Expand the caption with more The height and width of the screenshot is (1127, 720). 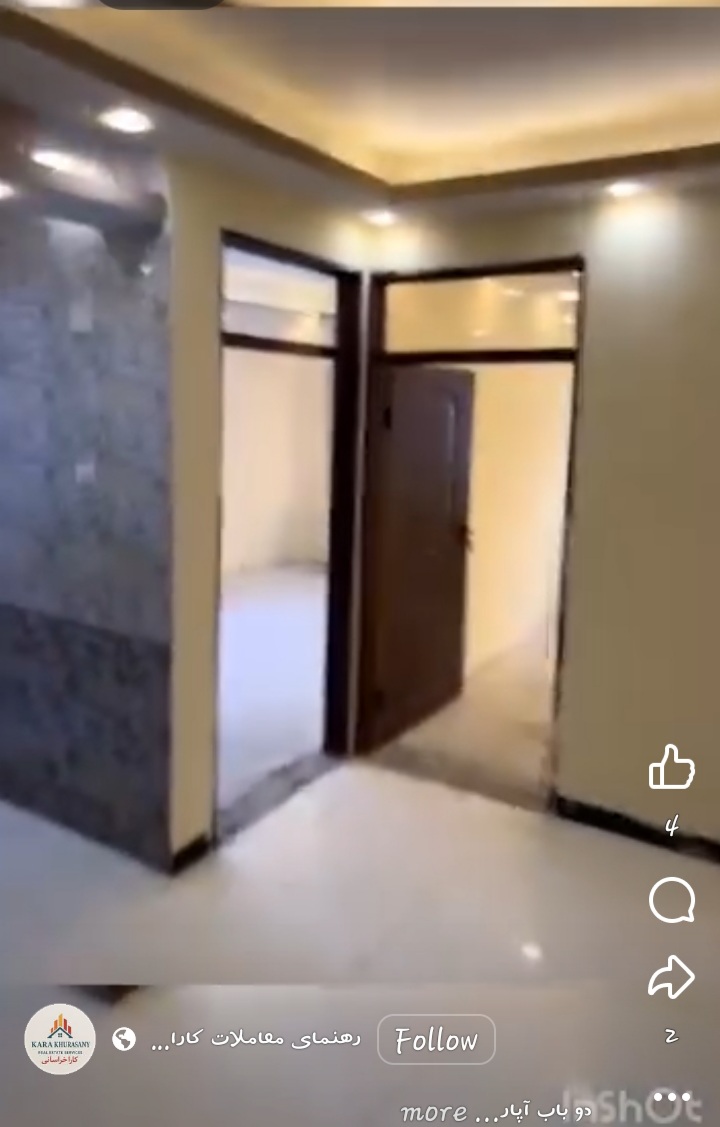(433, 1111)
